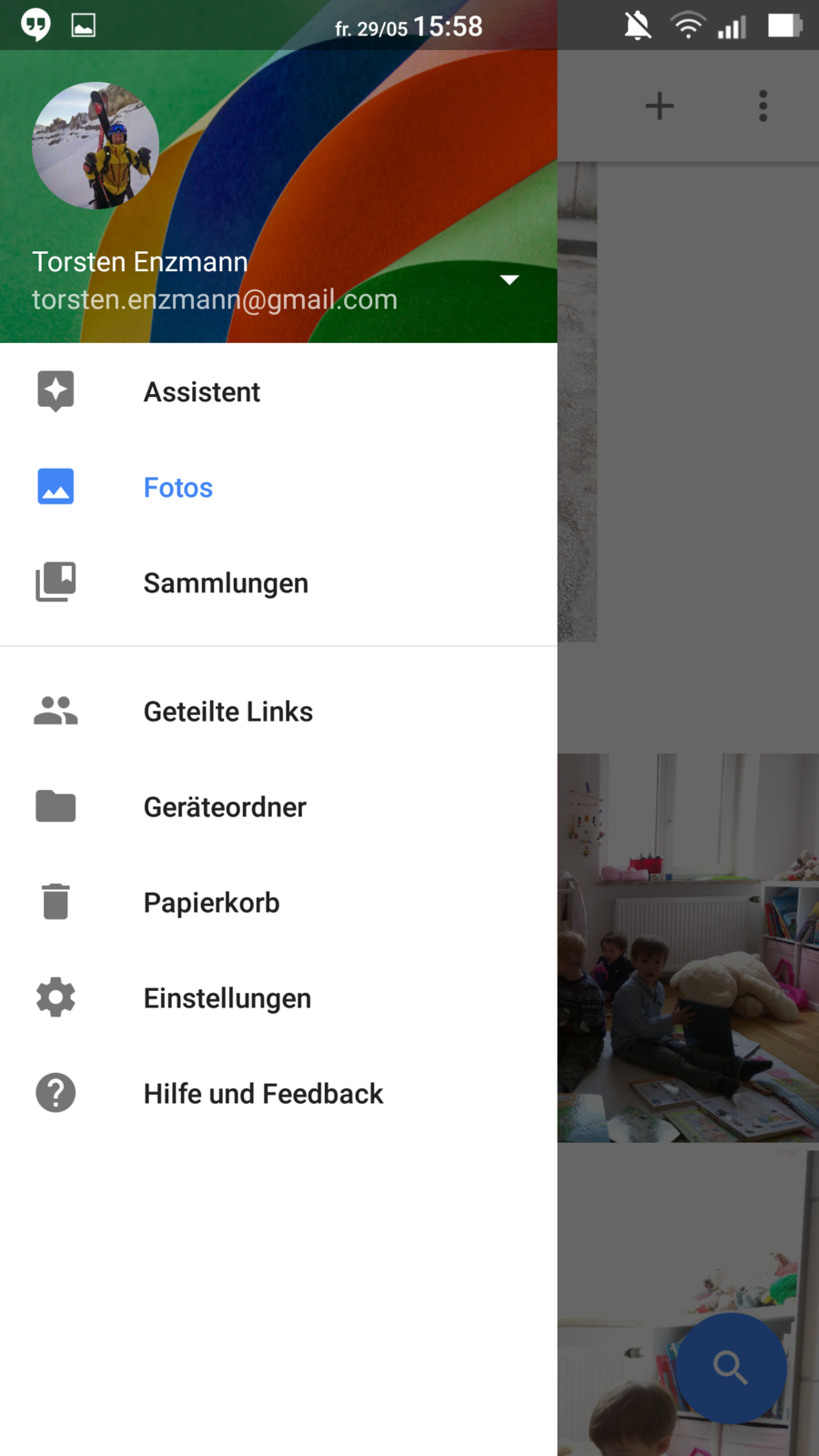The height and width of the screenshot is (1456, 819).
Task: Open the three-dot overflow menu
Action: (763, 106)
